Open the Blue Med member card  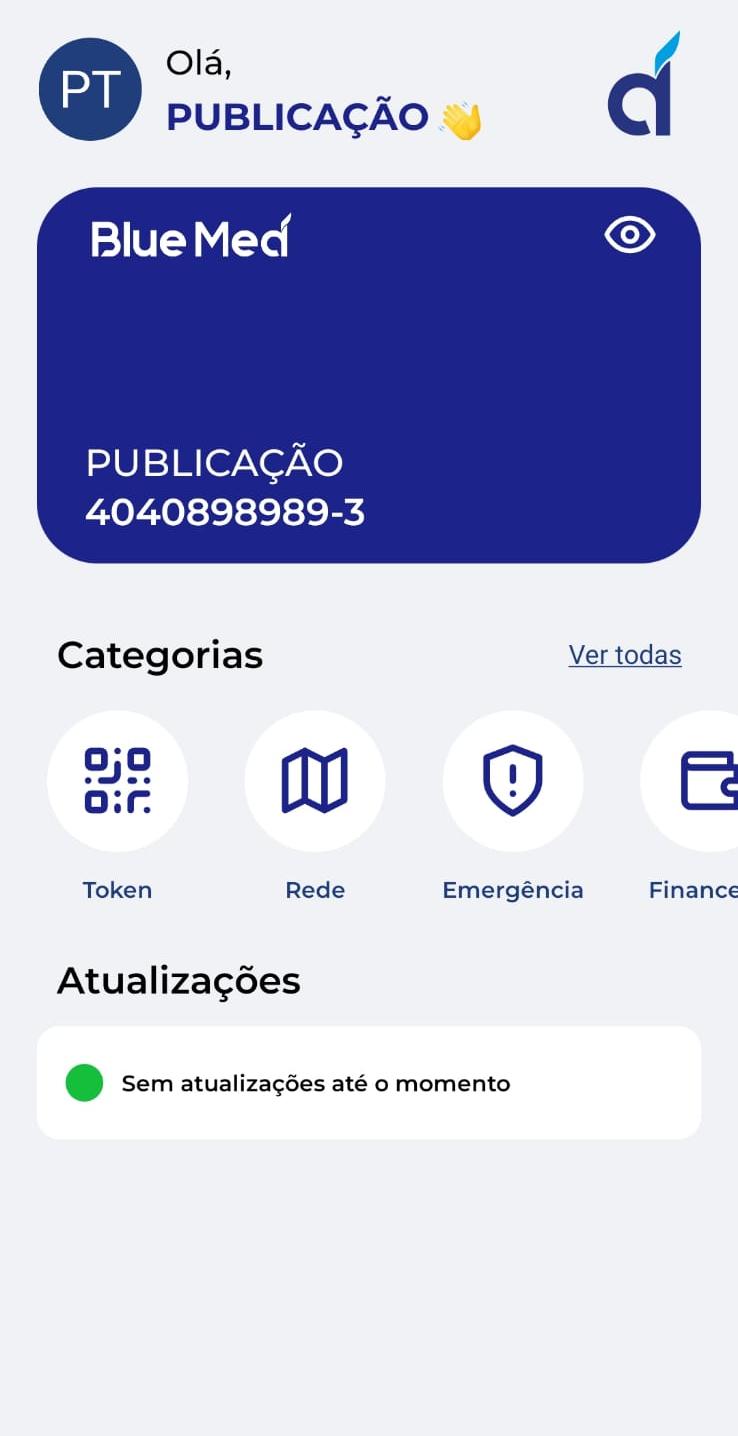click(369, 375)
